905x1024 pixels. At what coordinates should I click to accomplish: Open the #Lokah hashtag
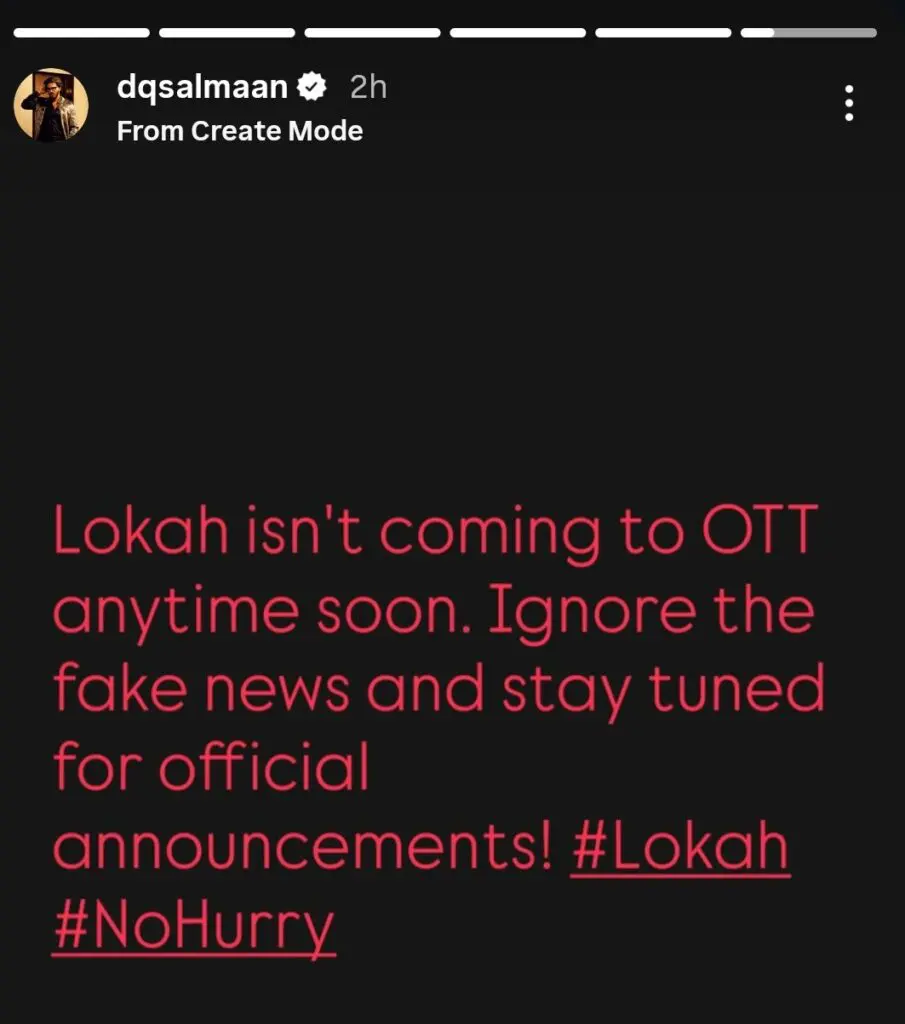click(x=680, y=849)
